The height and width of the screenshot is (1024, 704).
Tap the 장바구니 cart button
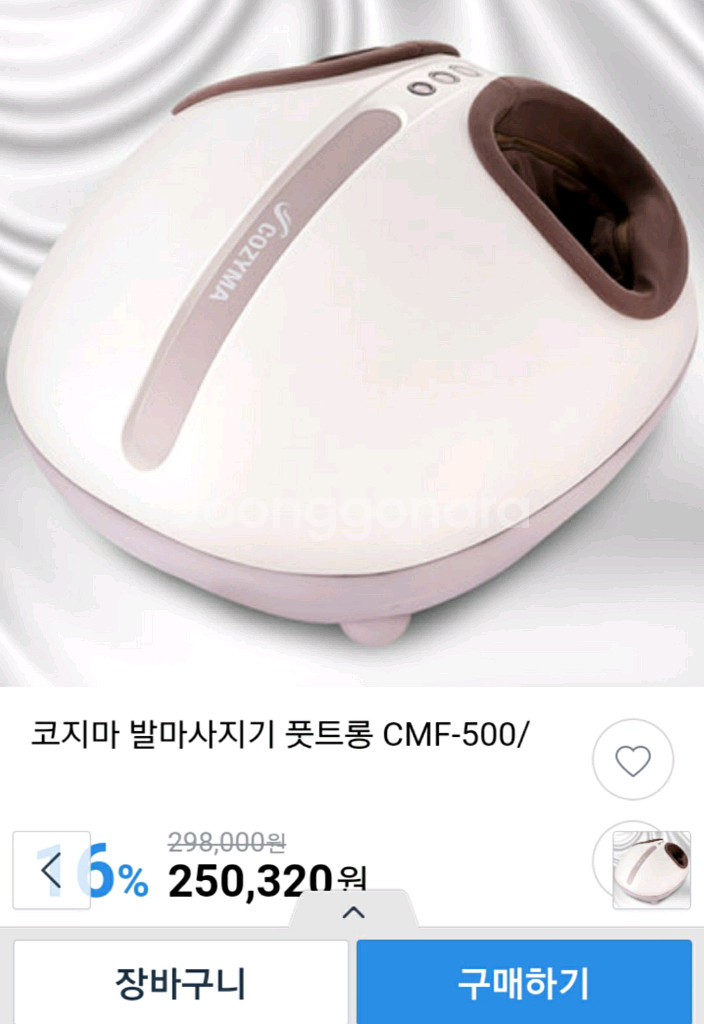click(x=180, y=982)
